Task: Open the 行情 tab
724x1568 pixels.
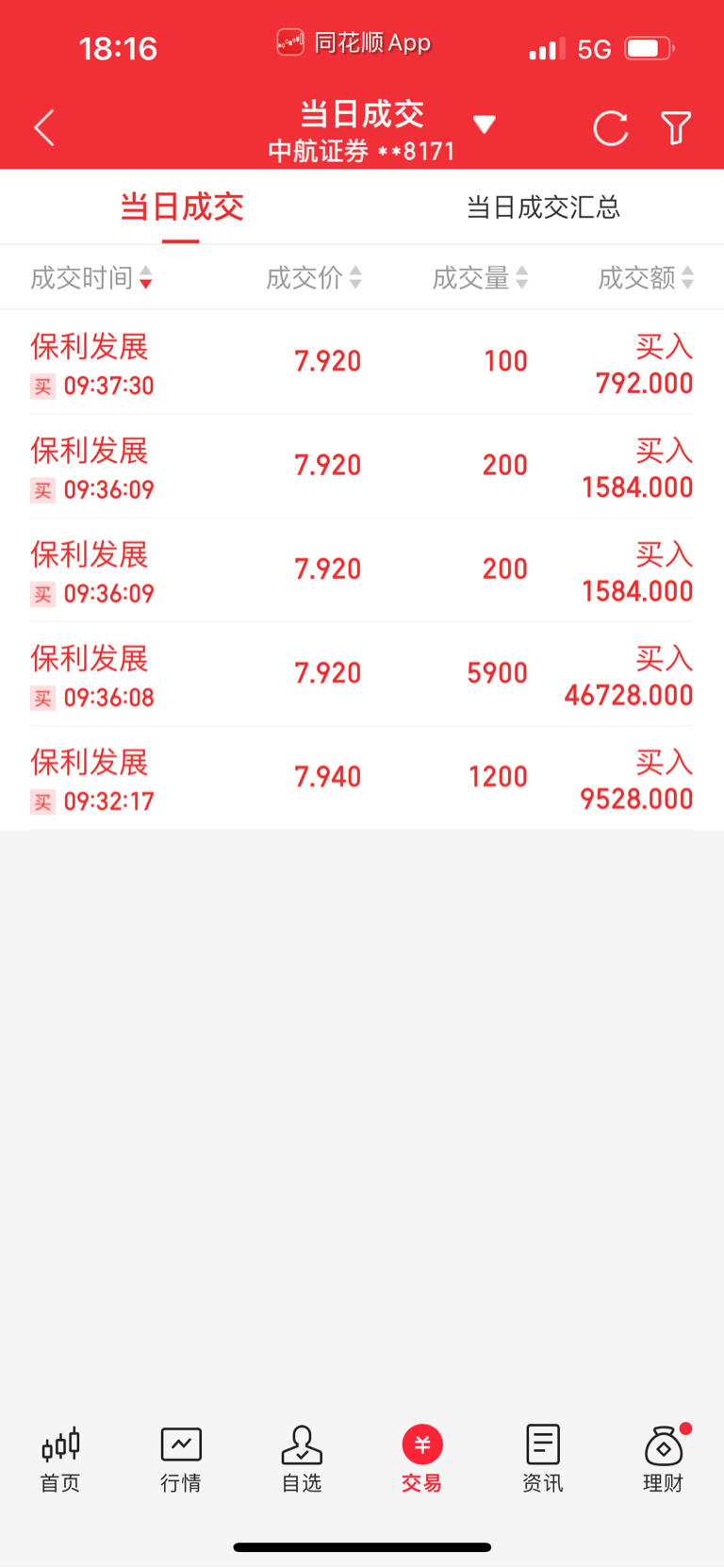Action: (x=181, y=1459)
